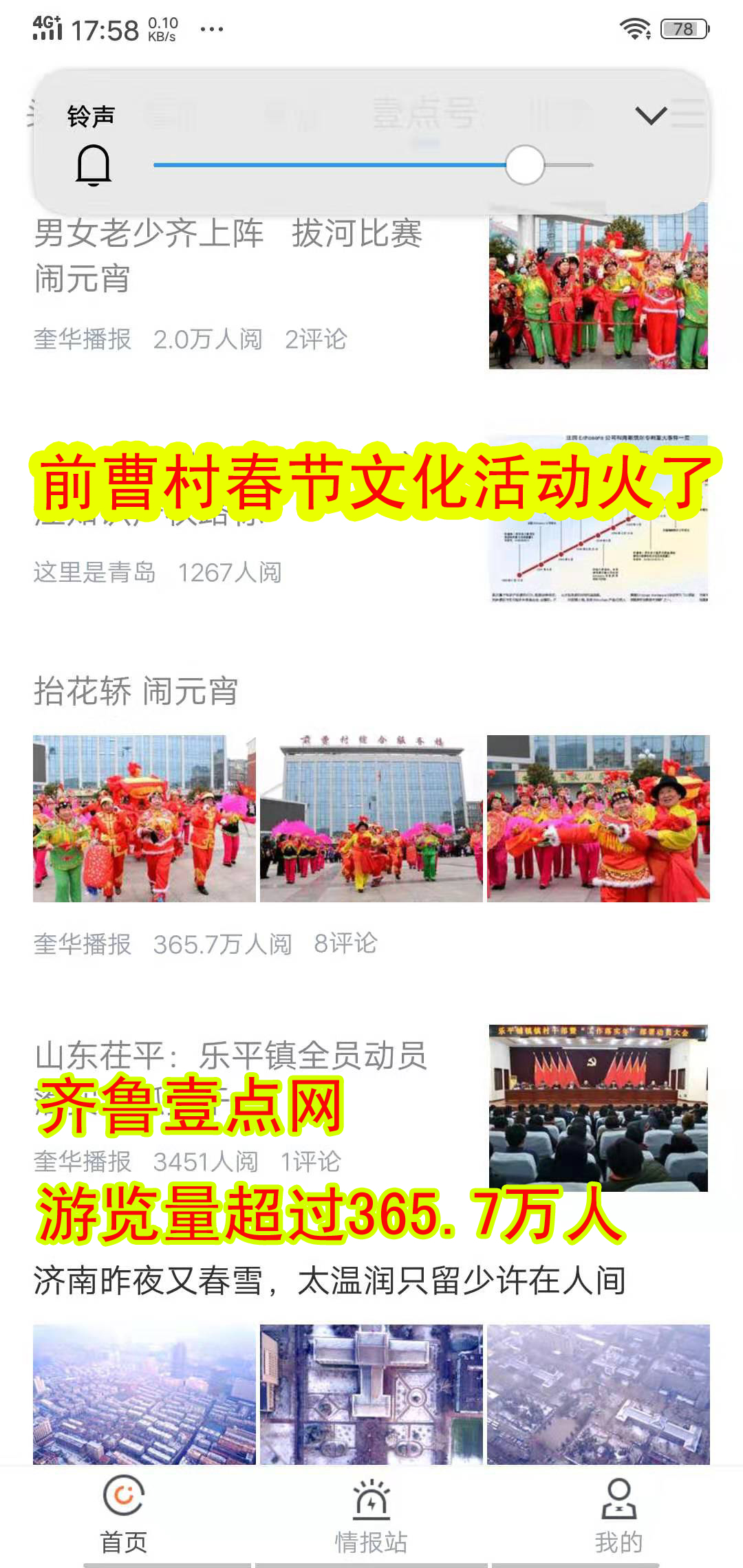Set the ringtone volume slider level
The image size is (743, 1568).
pyautogui.click(x=525, y=165)
